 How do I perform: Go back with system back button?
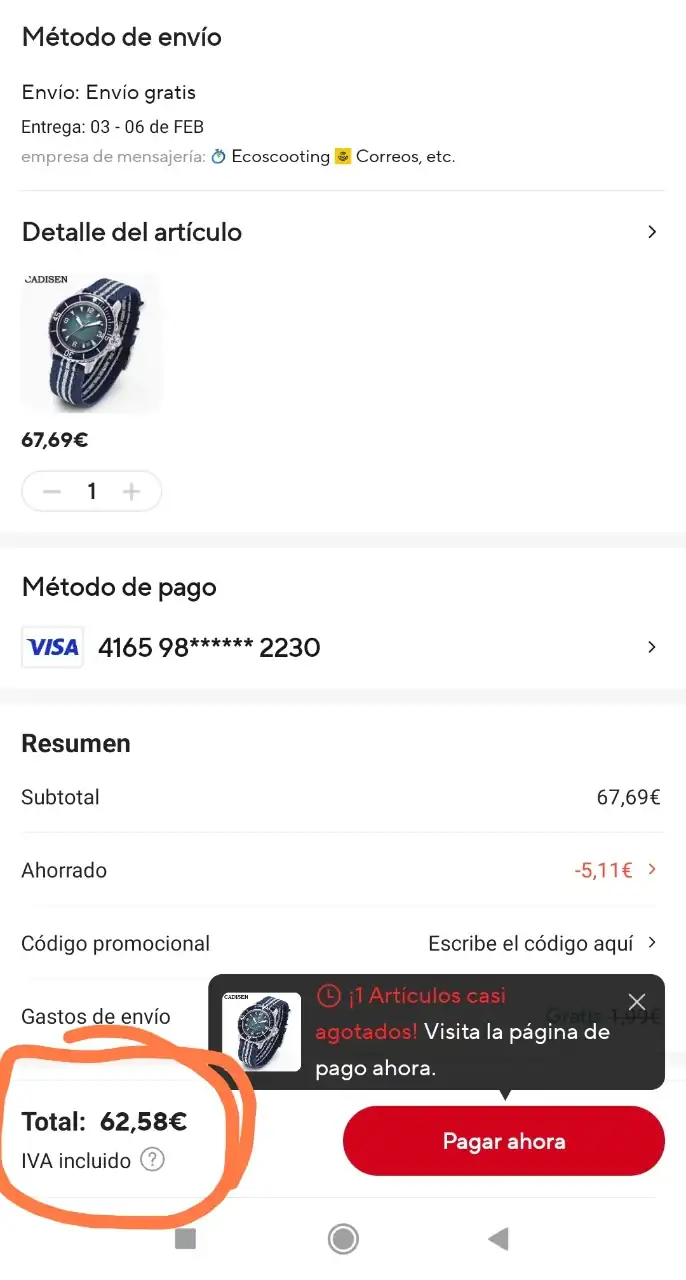point(498,1240)
